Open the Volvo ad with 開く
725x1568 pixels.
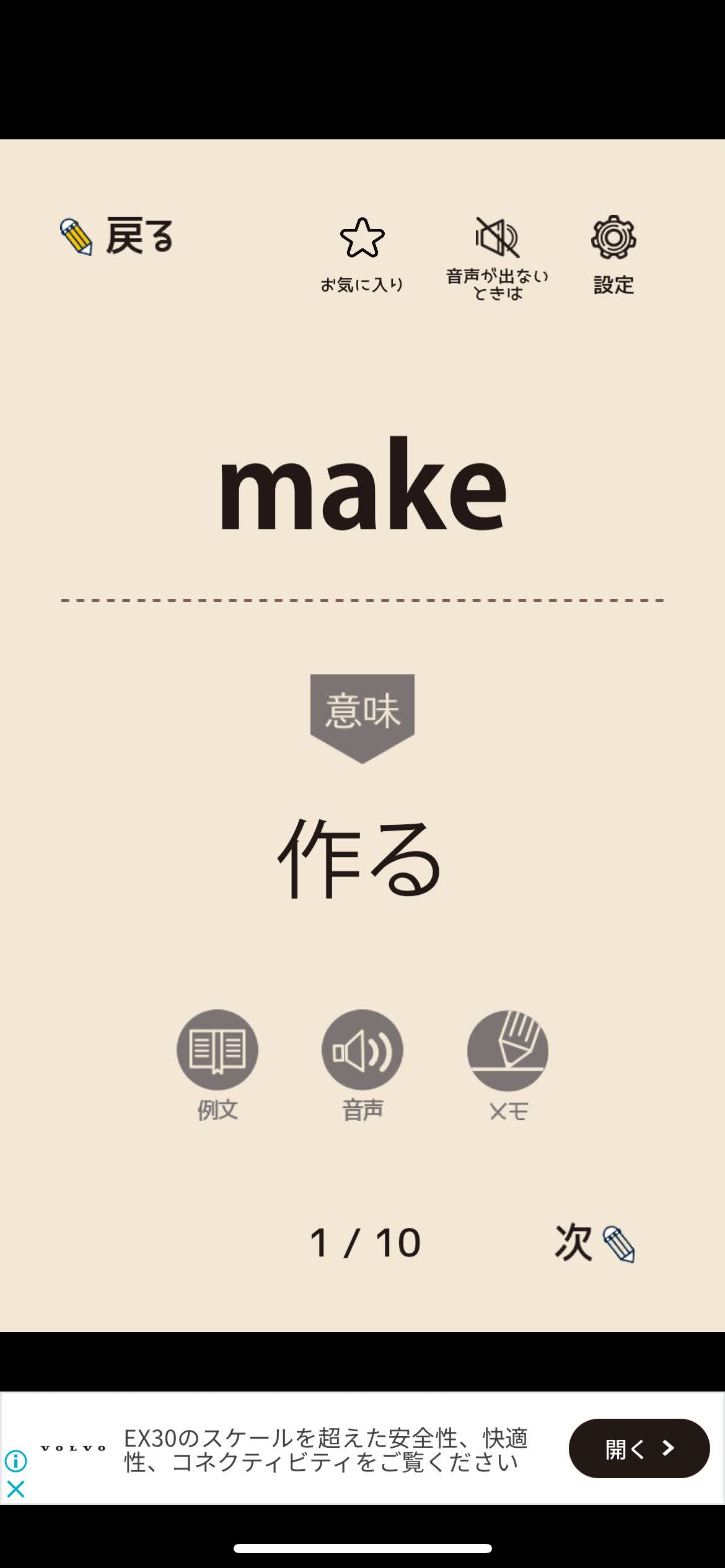pyautogui.click(x=639, y=1448)
